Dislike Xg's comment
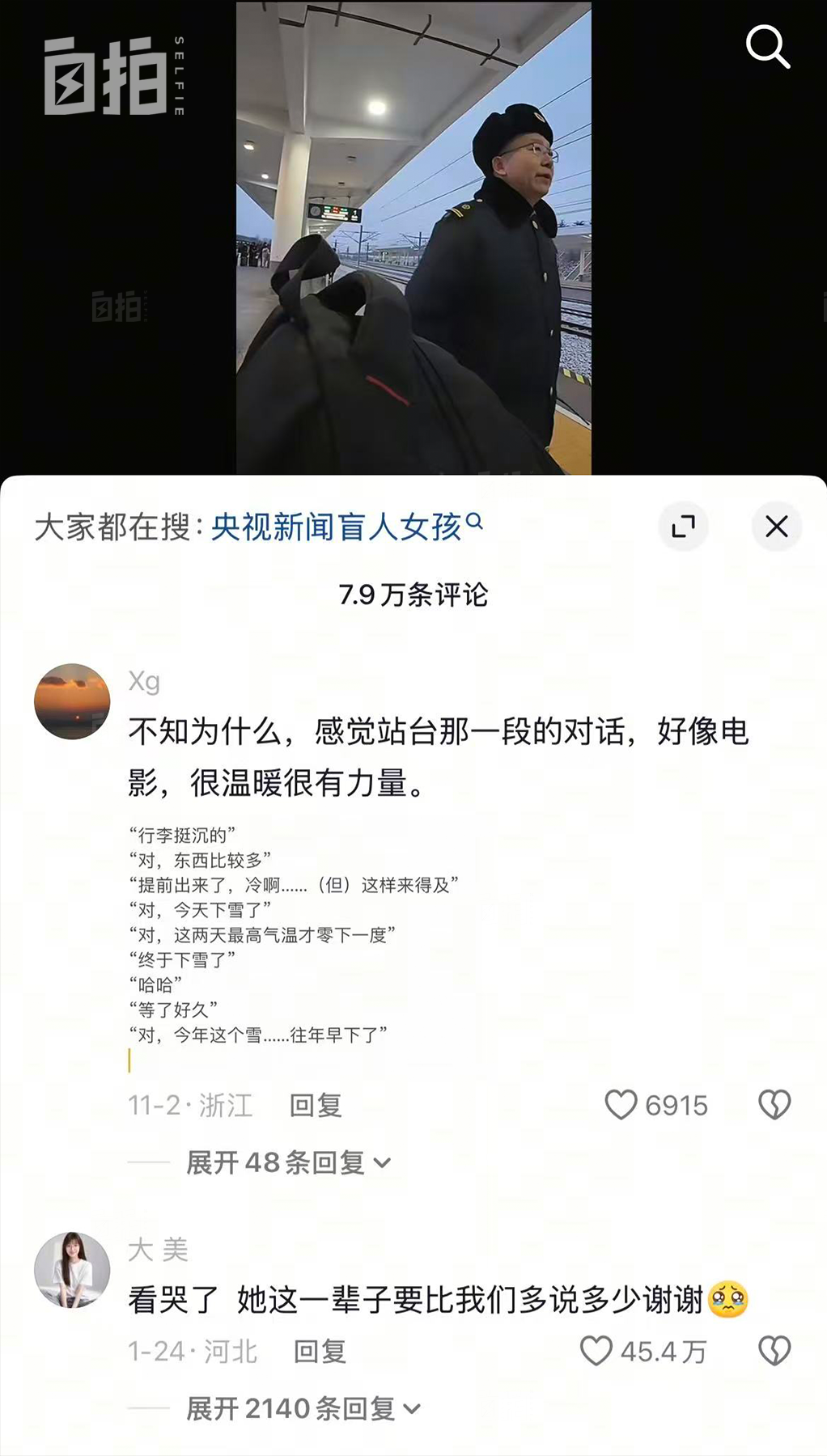 [774, 1105]
